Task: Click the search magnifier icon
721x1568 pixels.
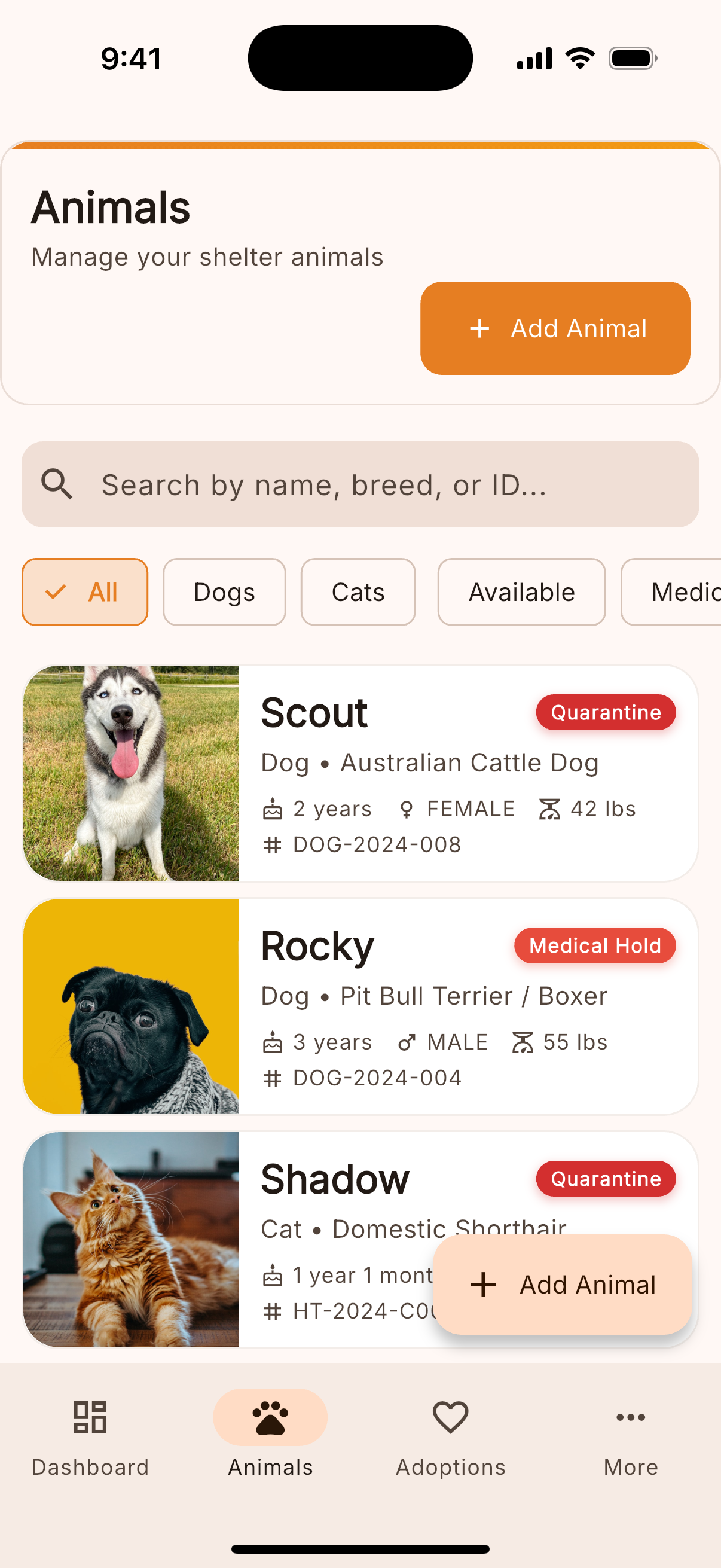Action: [x=57, y=484]
